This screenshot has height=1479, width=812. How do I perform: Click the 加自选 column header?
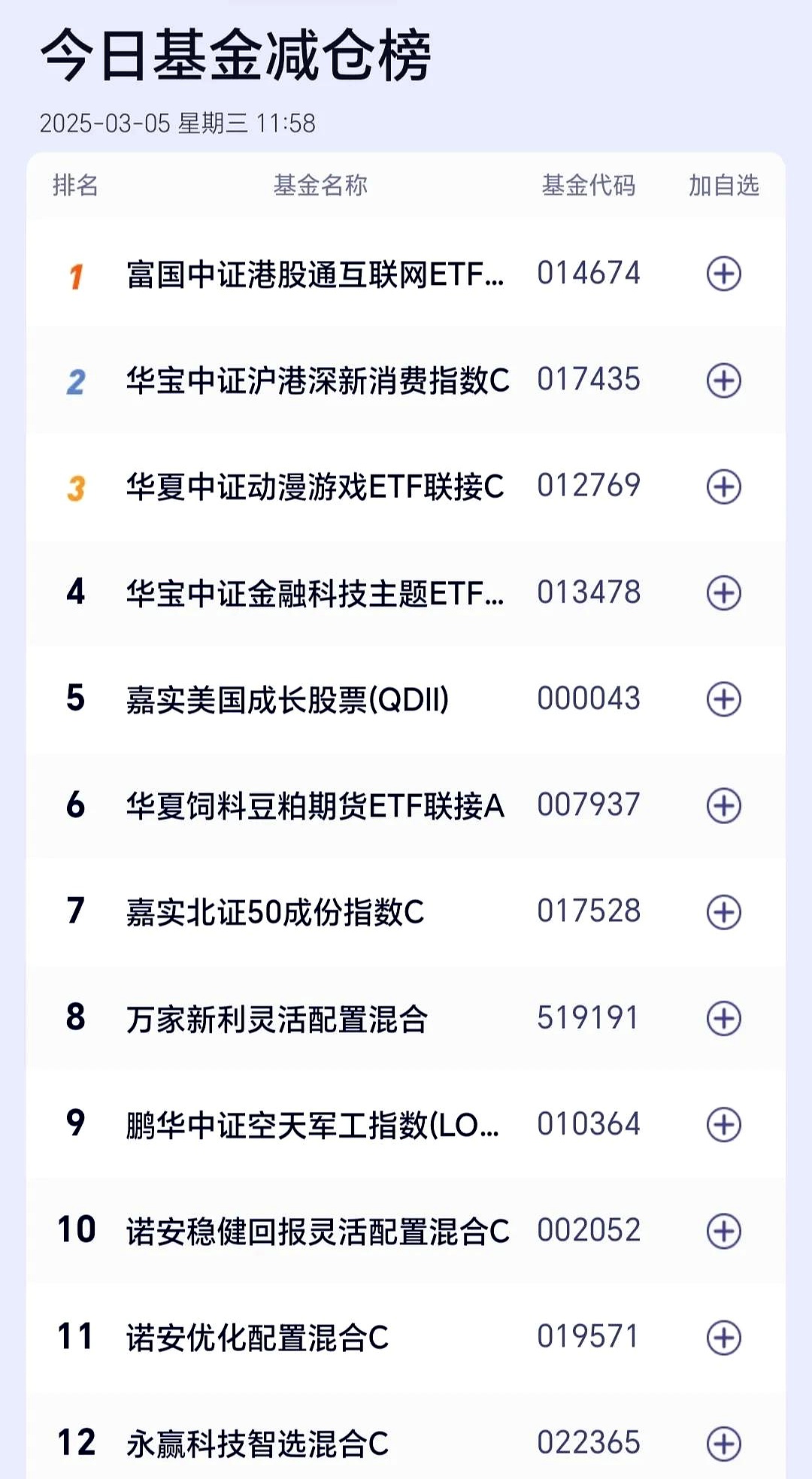[x=724, y=187]
